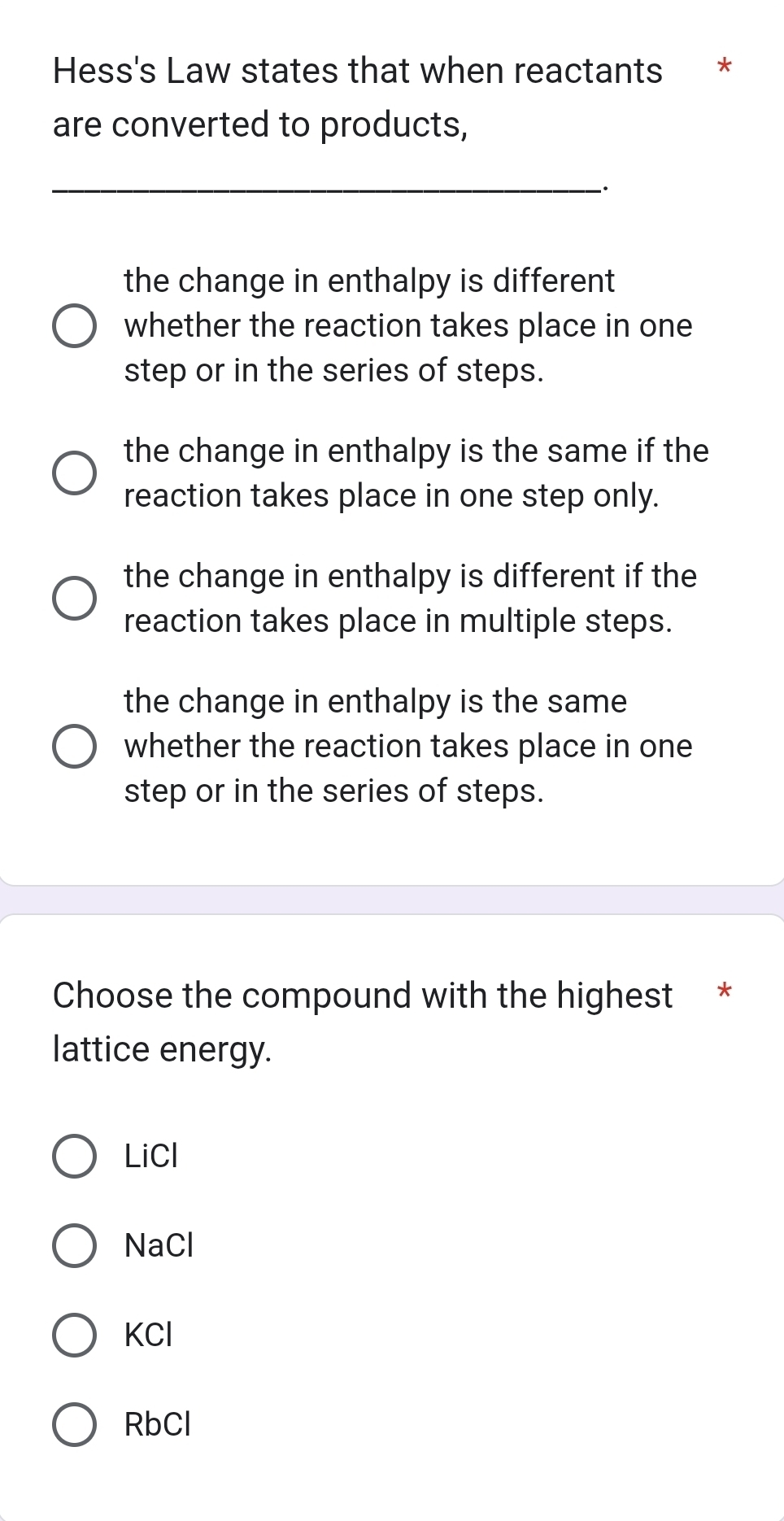The image size is (784, 1521).
Task: Select the correct Hess's Law answer about same enthalpy
Action: pos(74,746)
